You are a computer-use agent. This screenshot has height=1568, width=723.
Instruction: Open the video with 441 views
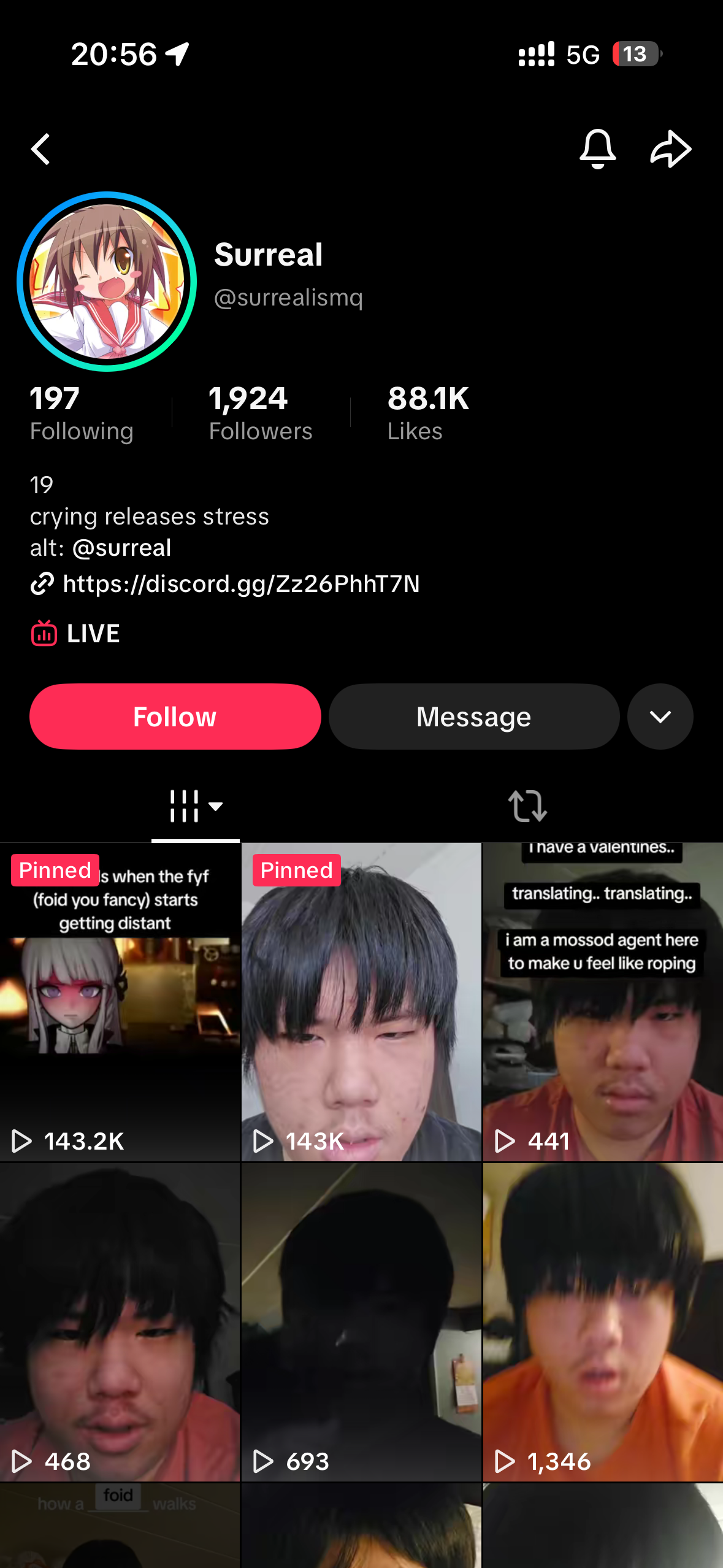pos(603,1002)
